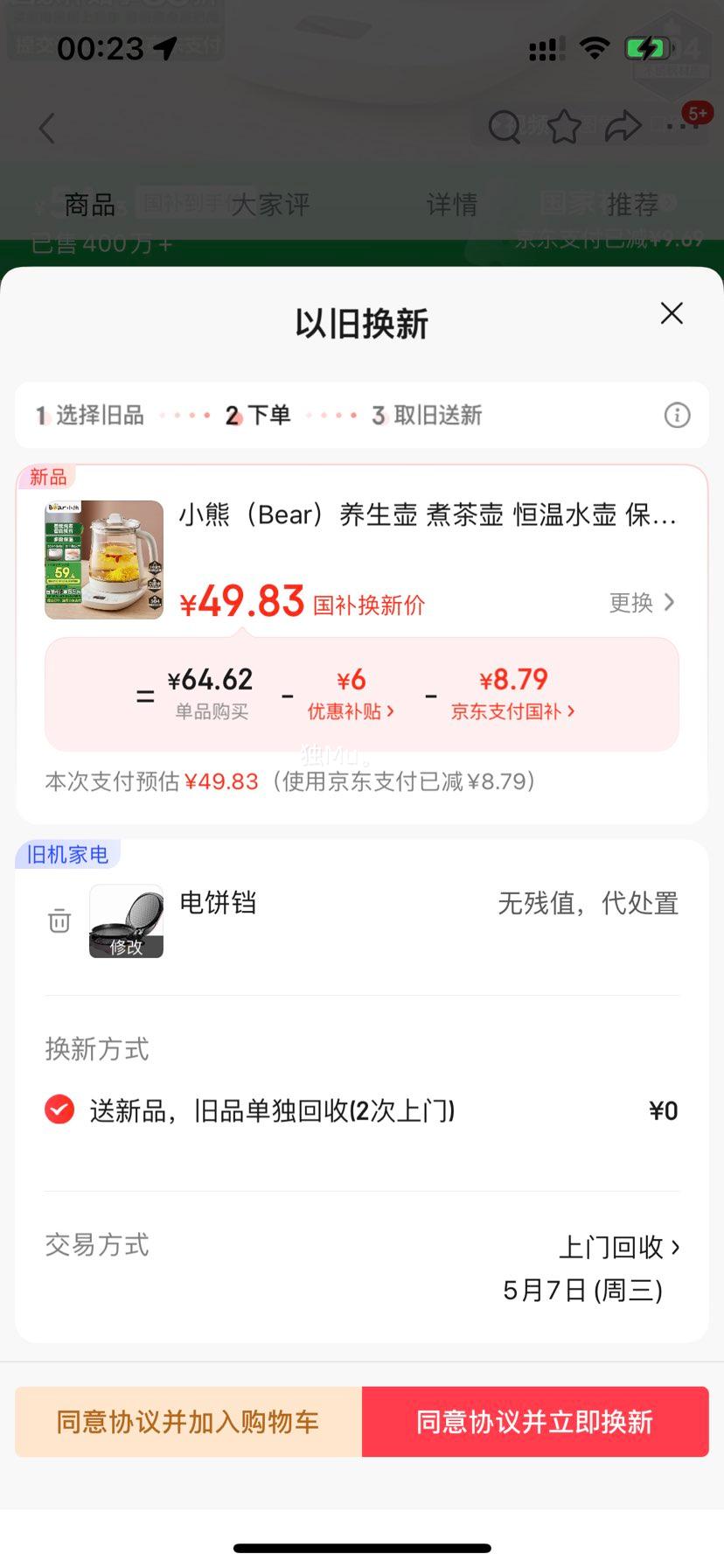The height and width of the screenshot is (1568, 724).
Task: View 京东支付国补 subsidy details
Action: coord(512,710)
